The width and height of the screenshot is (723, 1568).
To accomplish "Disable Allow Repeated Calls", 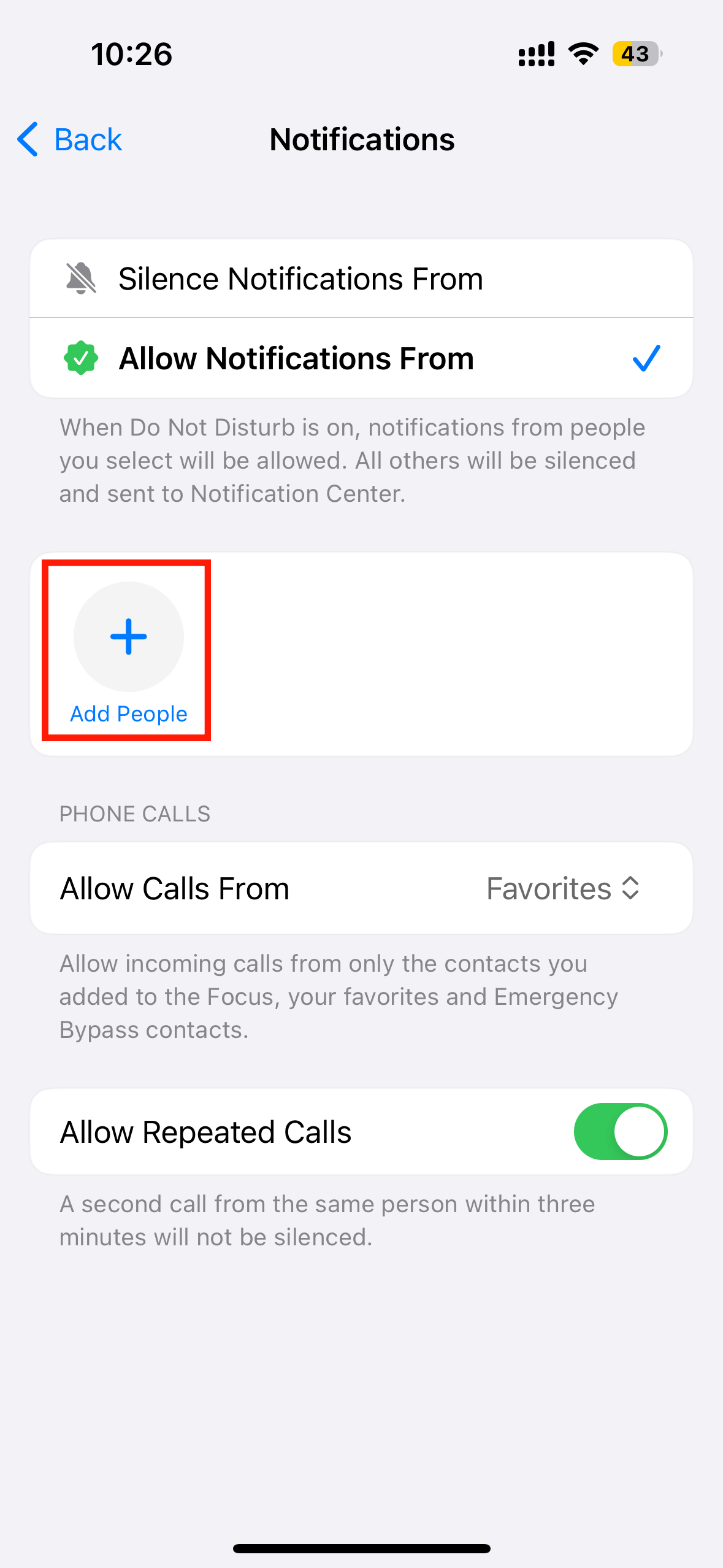I will click(620, 1132).
